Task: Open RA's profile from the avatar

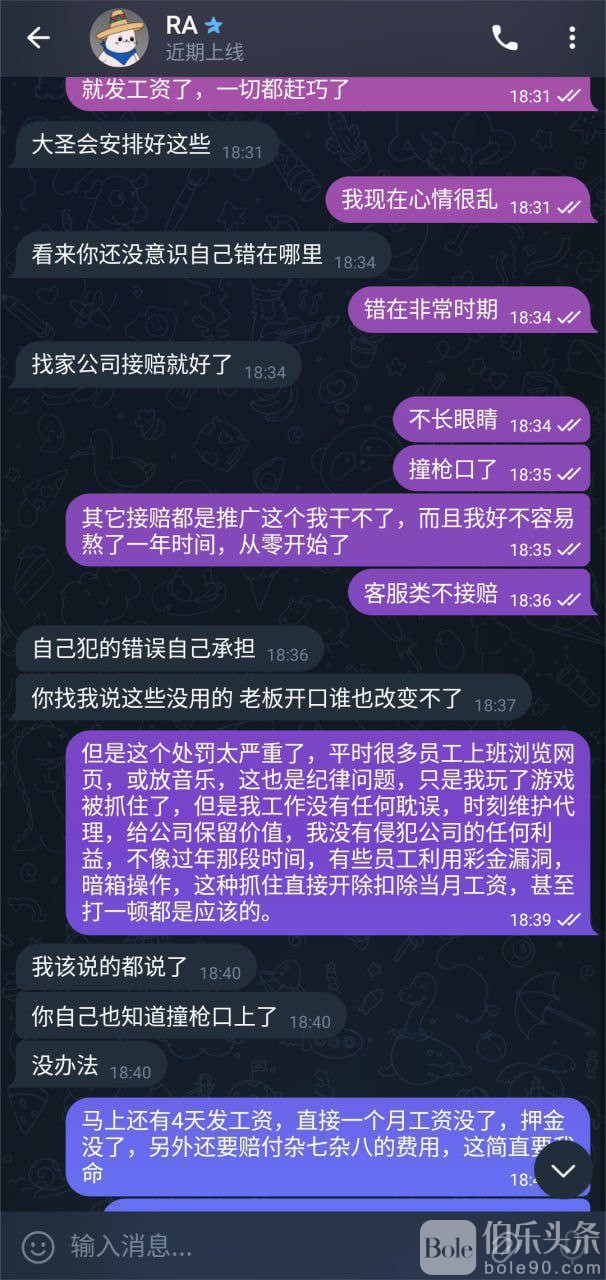Action: point(120,38)
